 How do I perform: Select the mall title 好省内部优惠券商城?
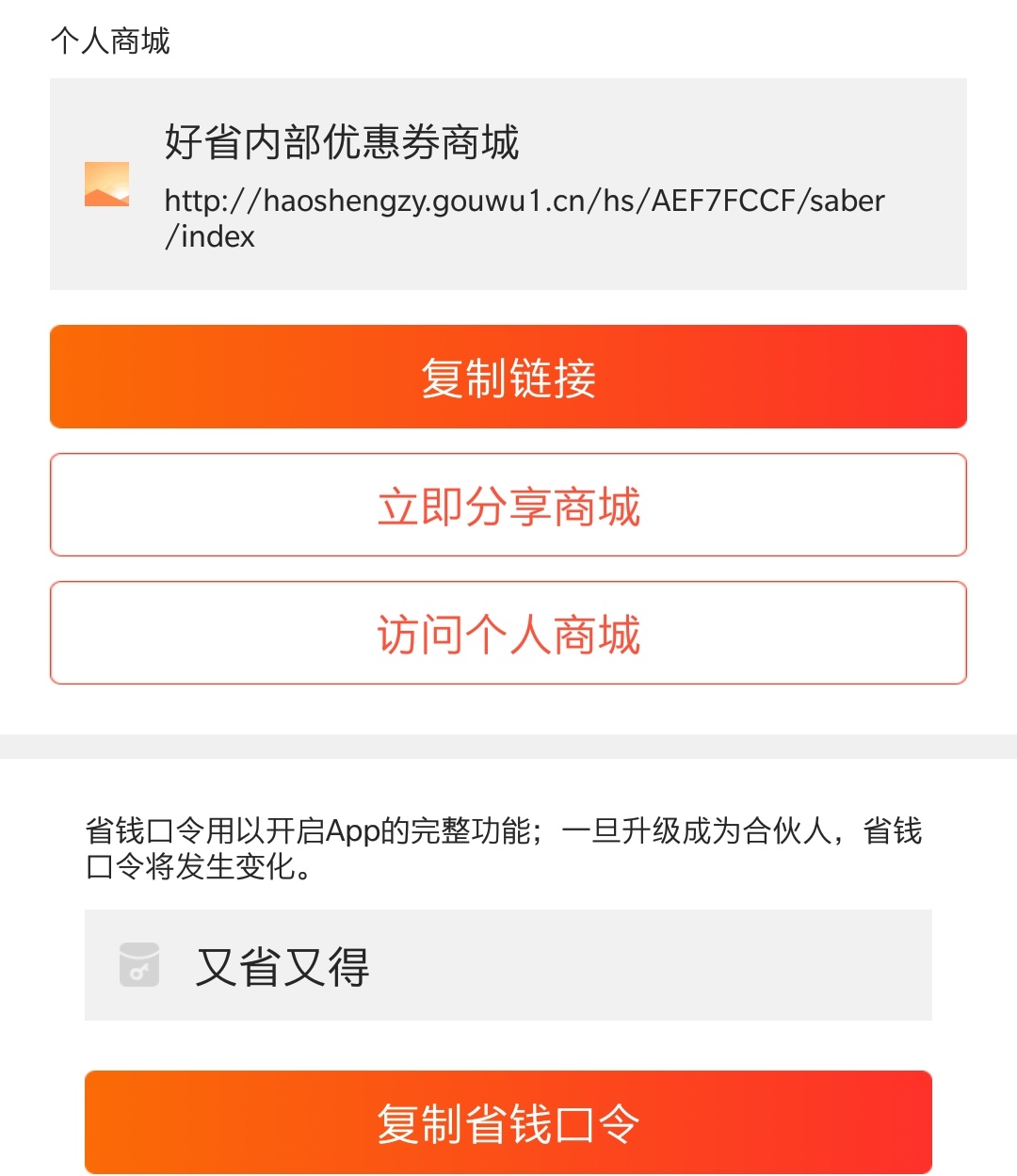point(341,144)
